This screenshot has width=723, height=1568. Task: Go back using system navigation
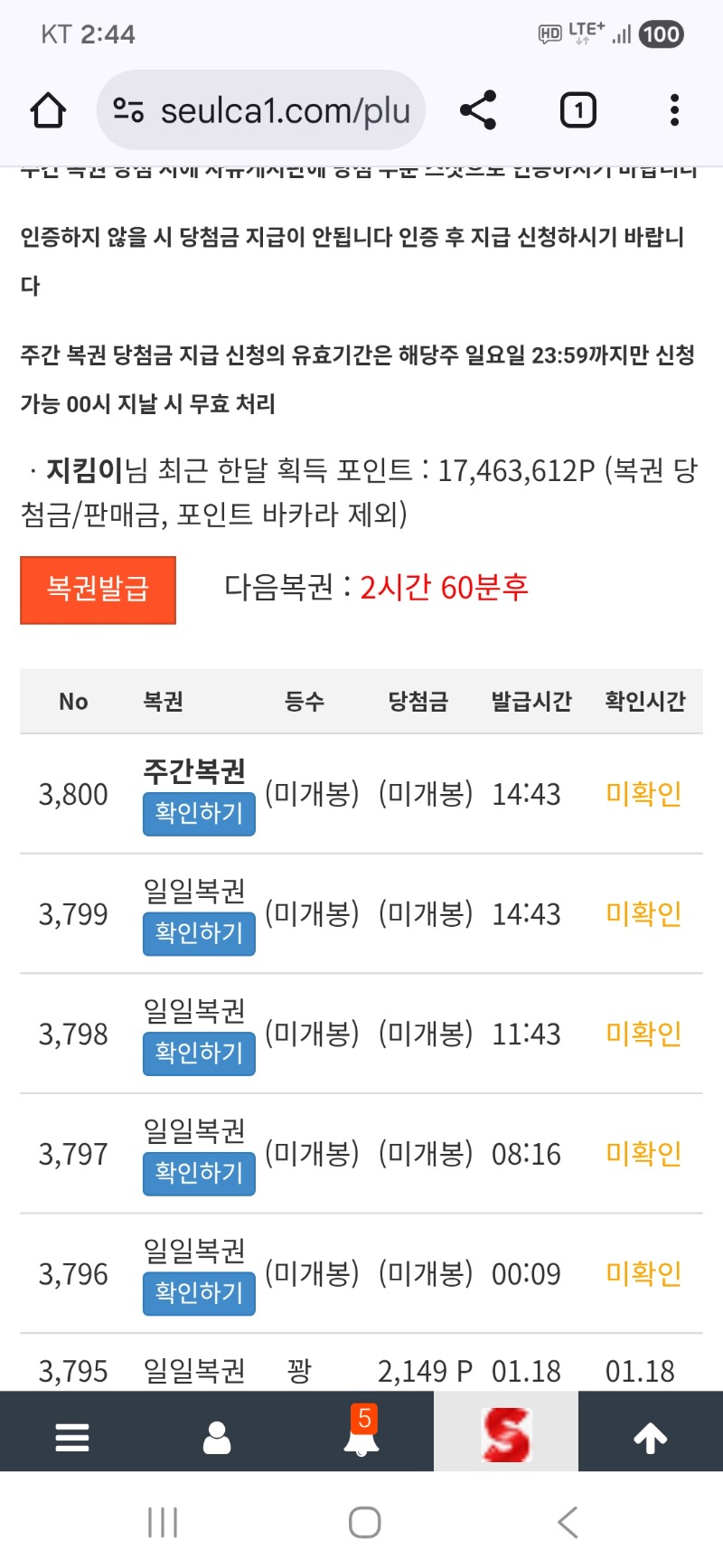pos(568,1522)
